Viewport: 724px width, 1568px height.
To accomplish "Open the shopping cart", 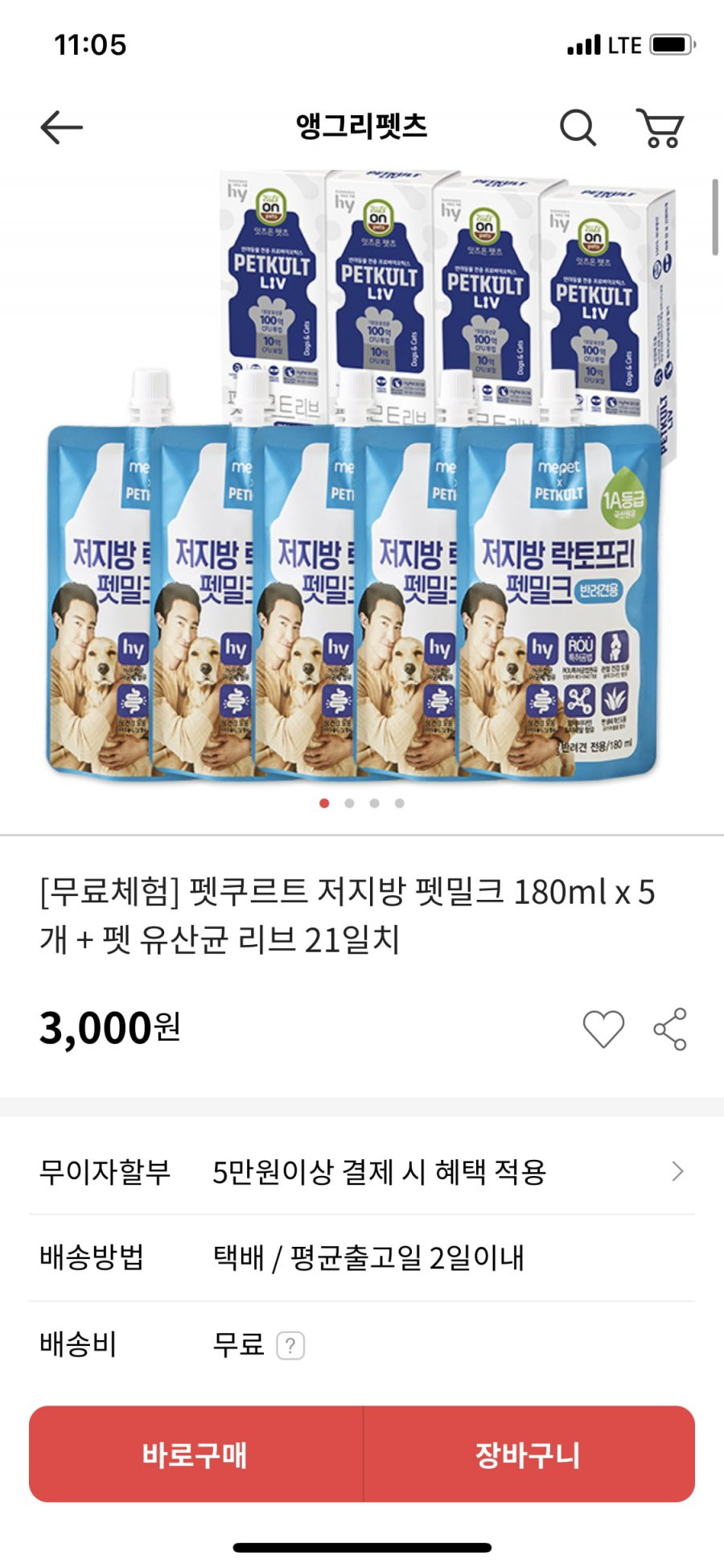I will click(x=661, y=127).
